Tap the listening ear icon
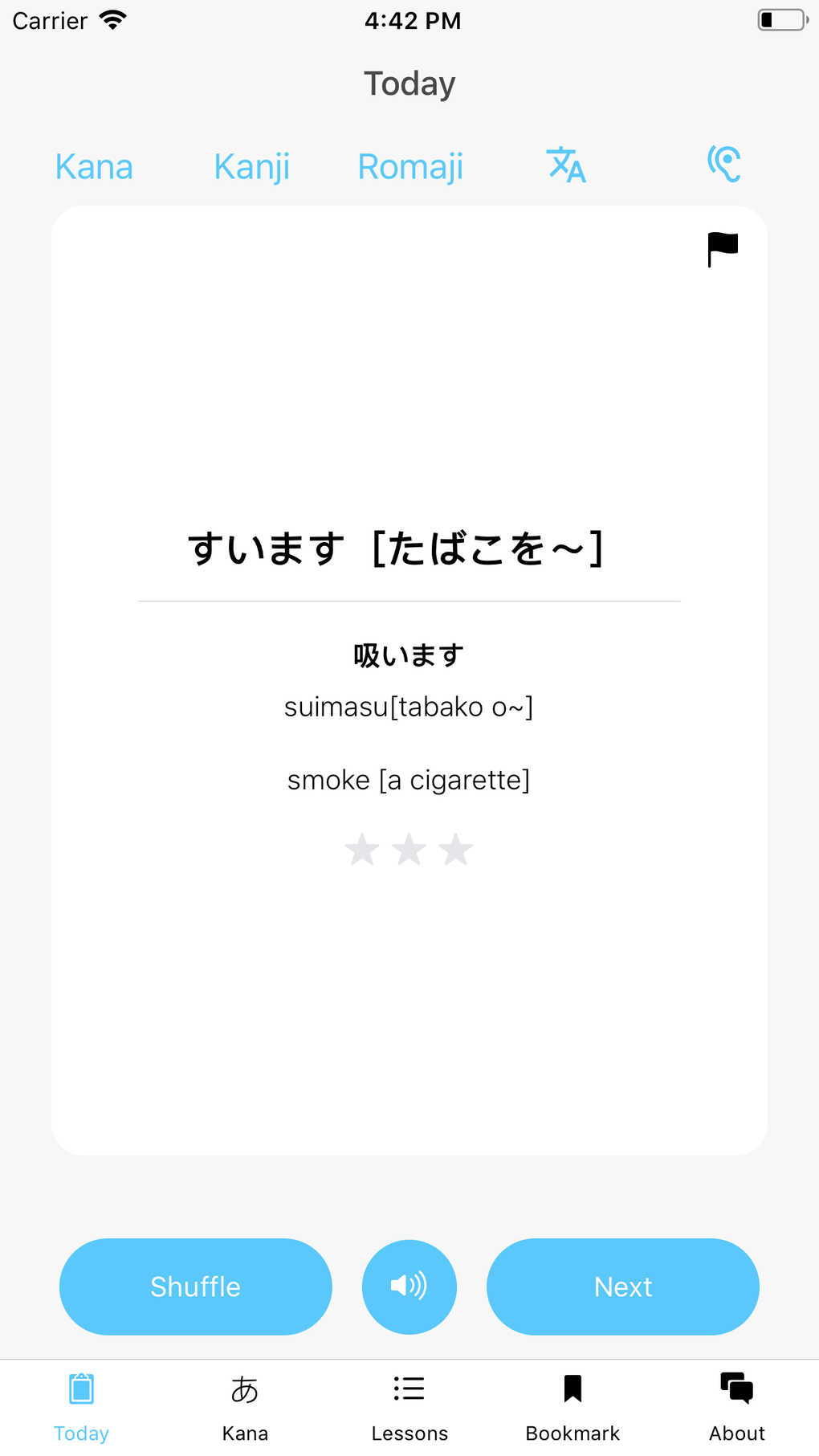 tap(724, 164)
